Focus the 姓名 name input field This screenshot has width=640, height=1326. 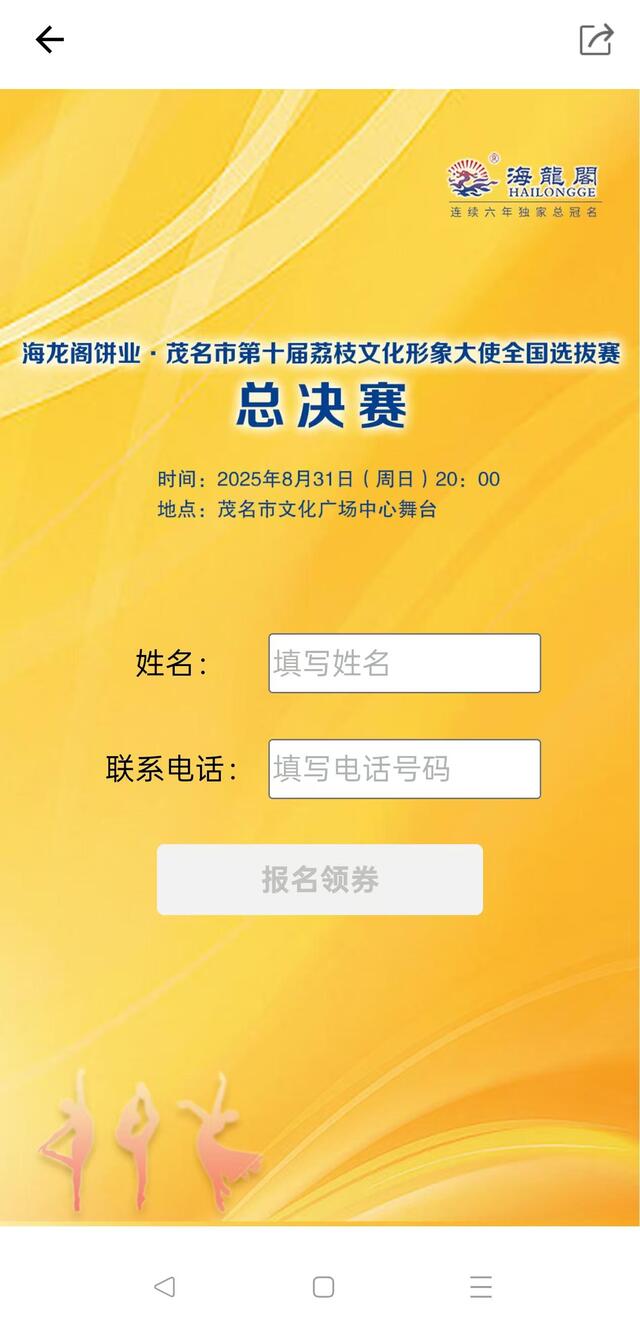[404, 663]
